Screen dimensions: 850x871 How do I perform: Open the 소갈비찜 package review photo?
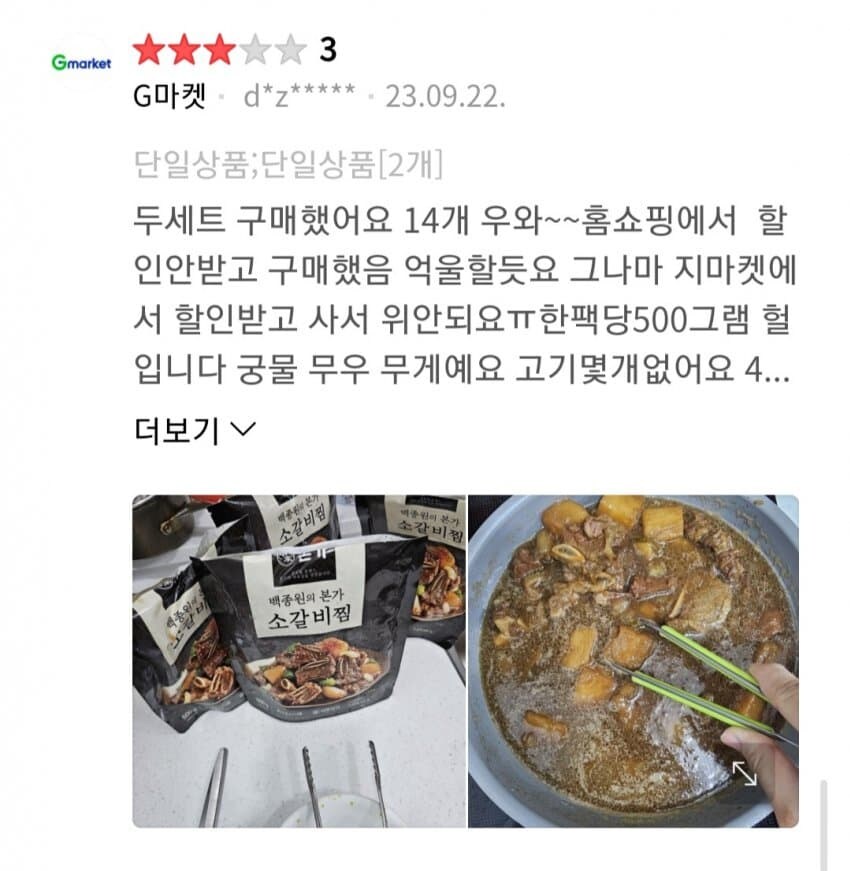click(299, 660)
